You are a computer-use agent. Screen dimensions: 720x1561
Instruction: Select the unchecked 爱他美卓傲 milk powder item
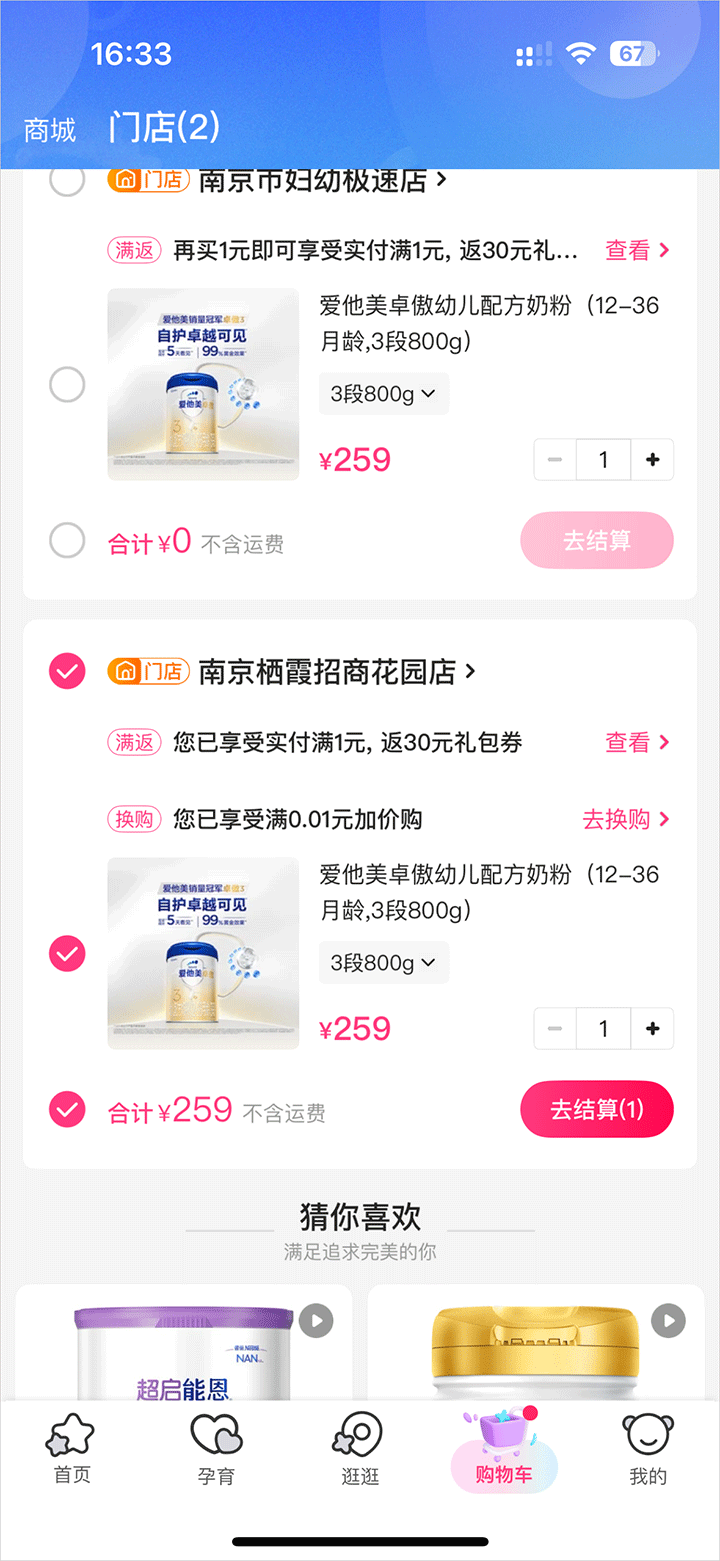(67, 384)
